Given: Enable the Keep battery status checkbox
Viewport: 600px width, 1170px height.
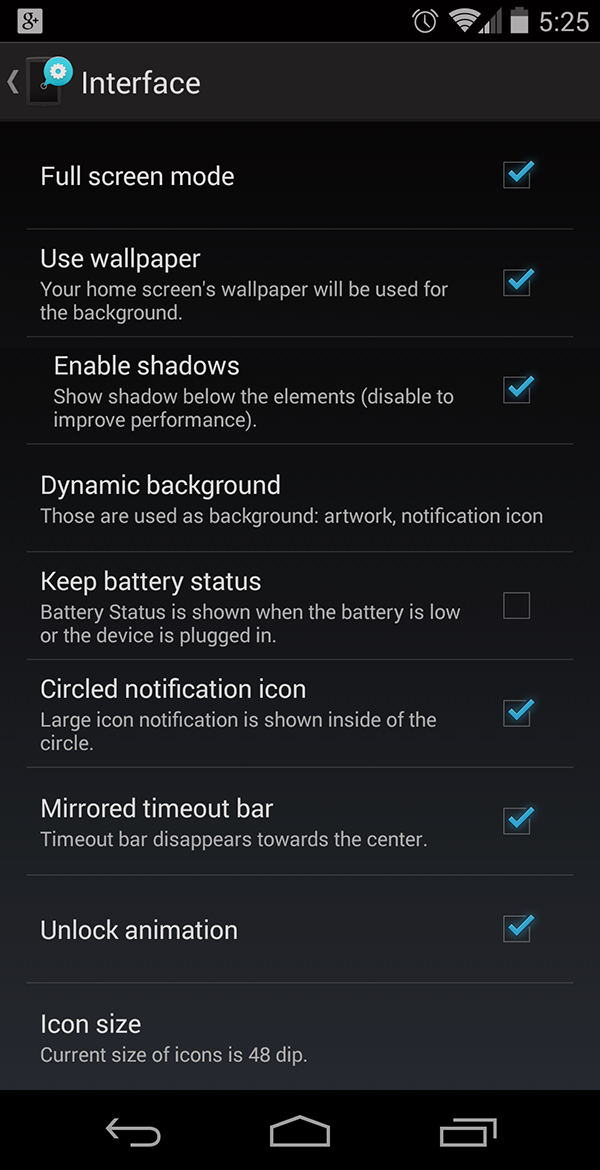Looking at the screenshot, I should tap(516, 605).
